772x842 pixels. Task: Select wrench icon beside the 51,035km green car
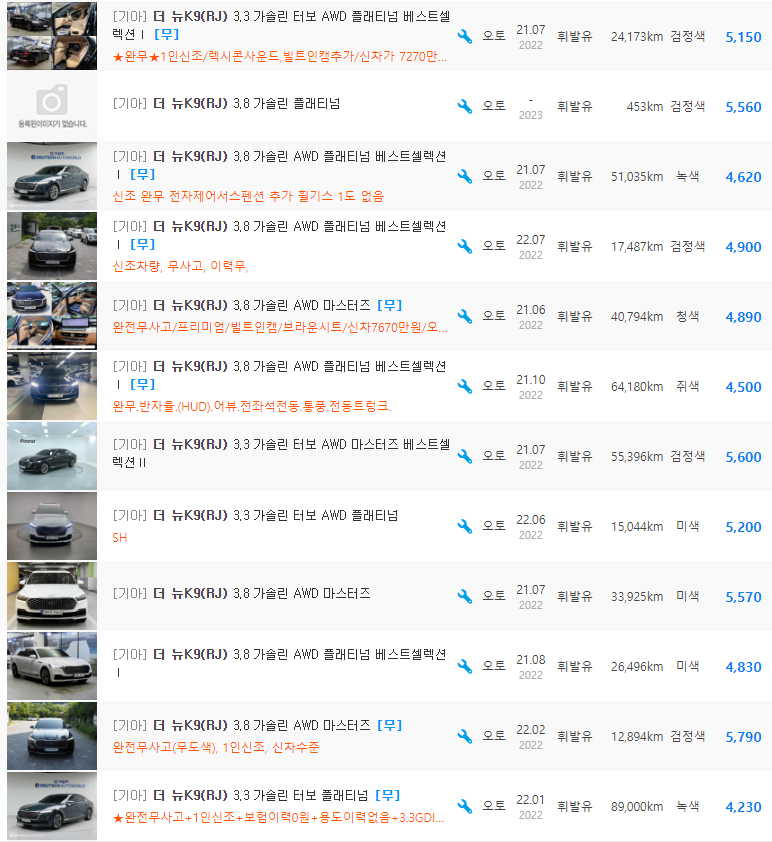point(464,177)
